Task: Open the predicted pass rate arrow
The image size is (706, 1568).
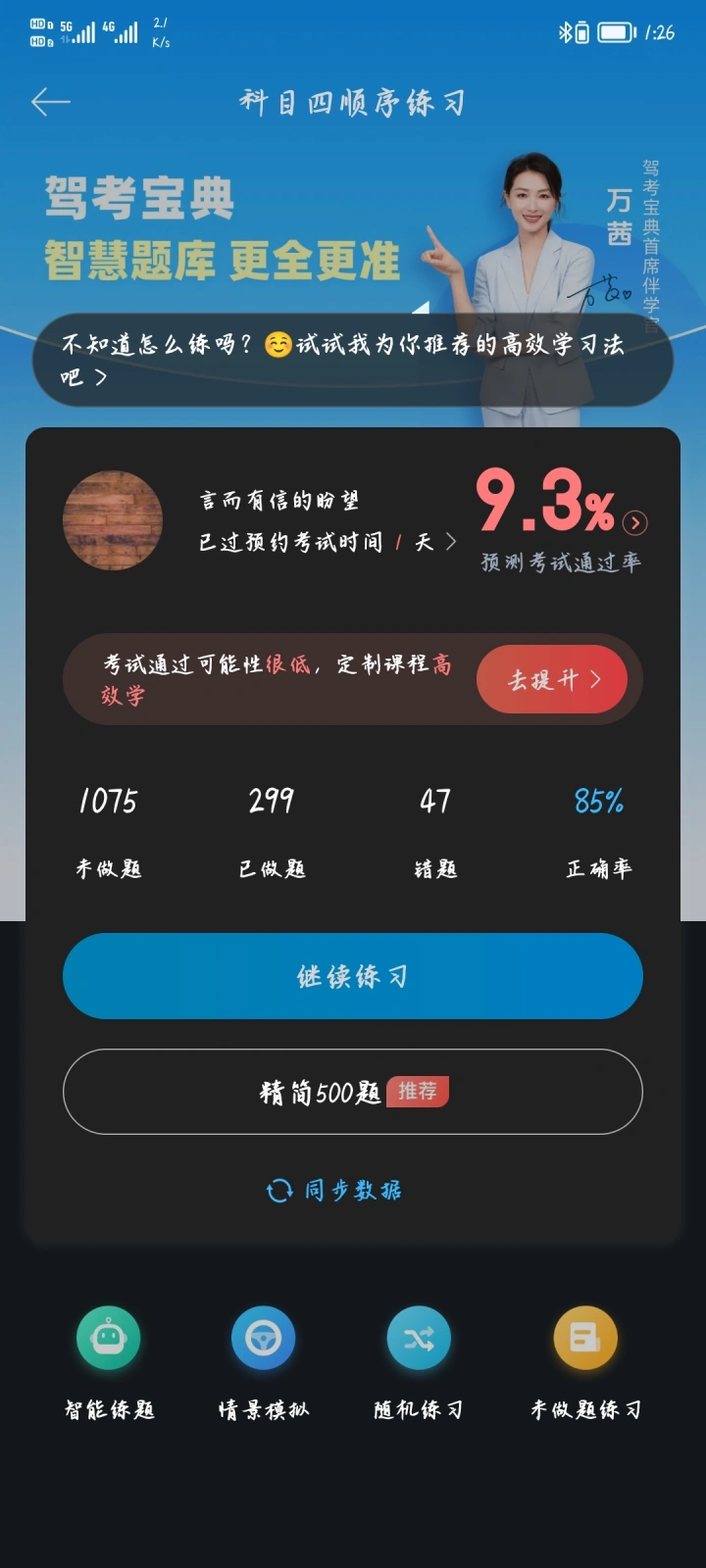Action: pyautogui.click(x=635, y=522)
